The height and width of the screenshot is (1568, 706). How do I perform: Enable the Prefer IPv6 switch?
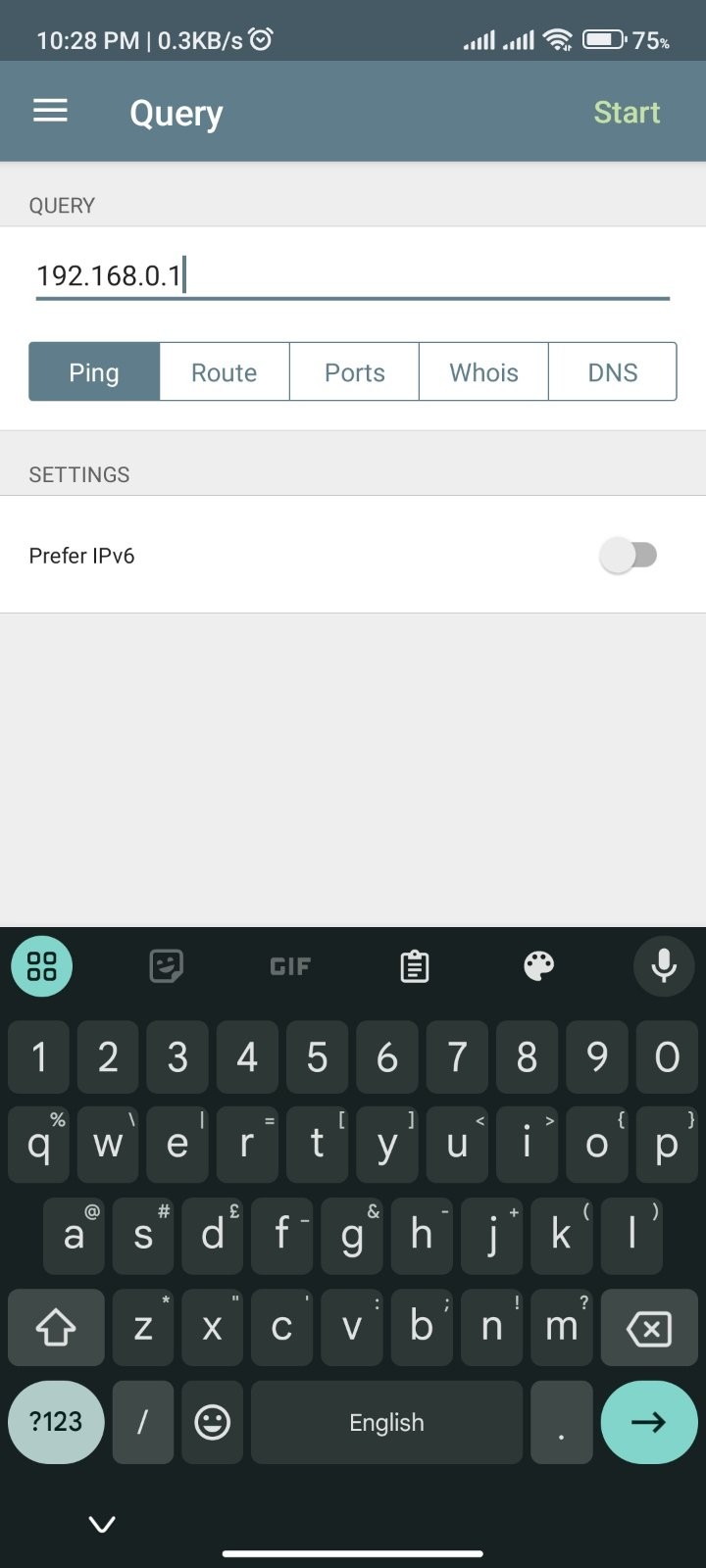(x=629, y=556)
